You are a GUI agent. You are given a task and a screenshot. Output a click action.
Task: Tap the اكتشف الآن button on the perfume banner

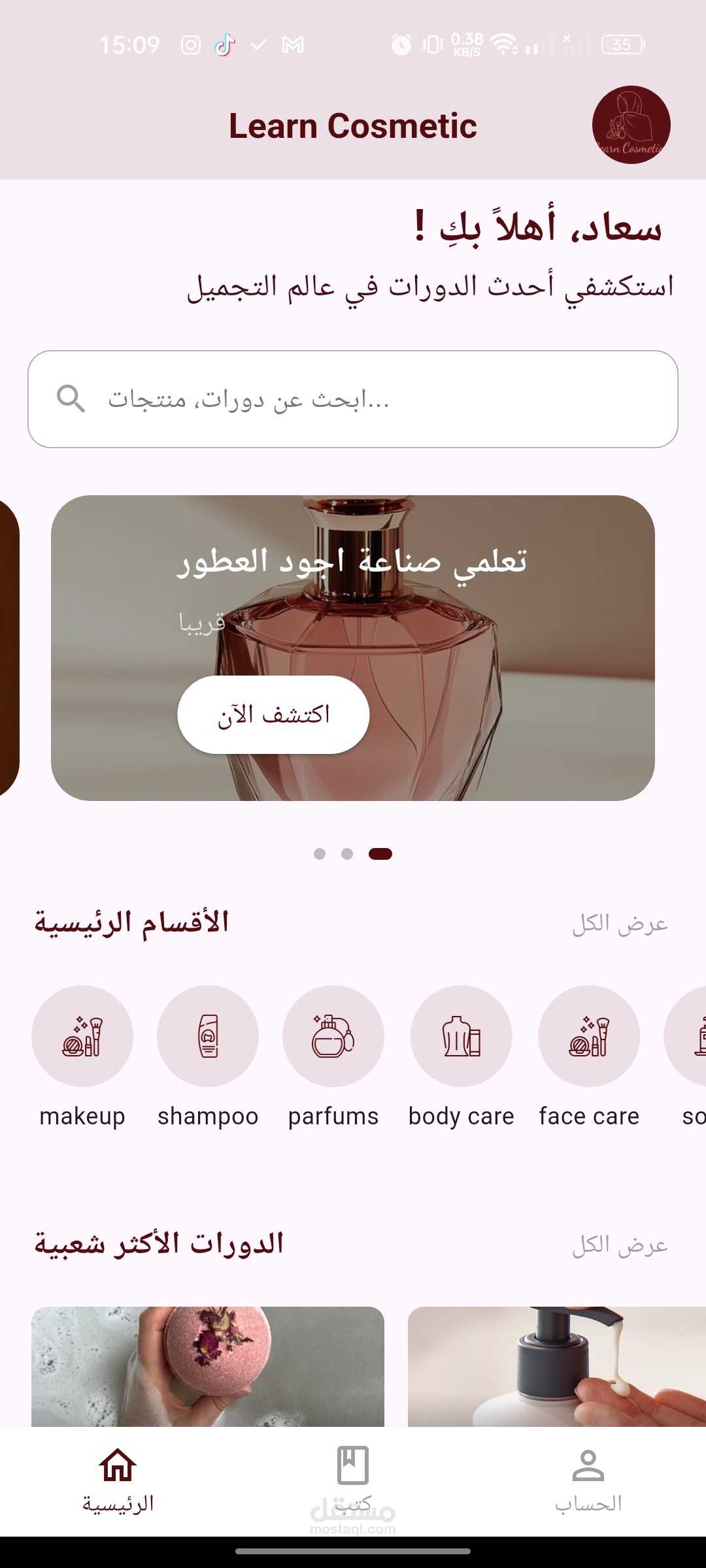click(x=273, y=715)
